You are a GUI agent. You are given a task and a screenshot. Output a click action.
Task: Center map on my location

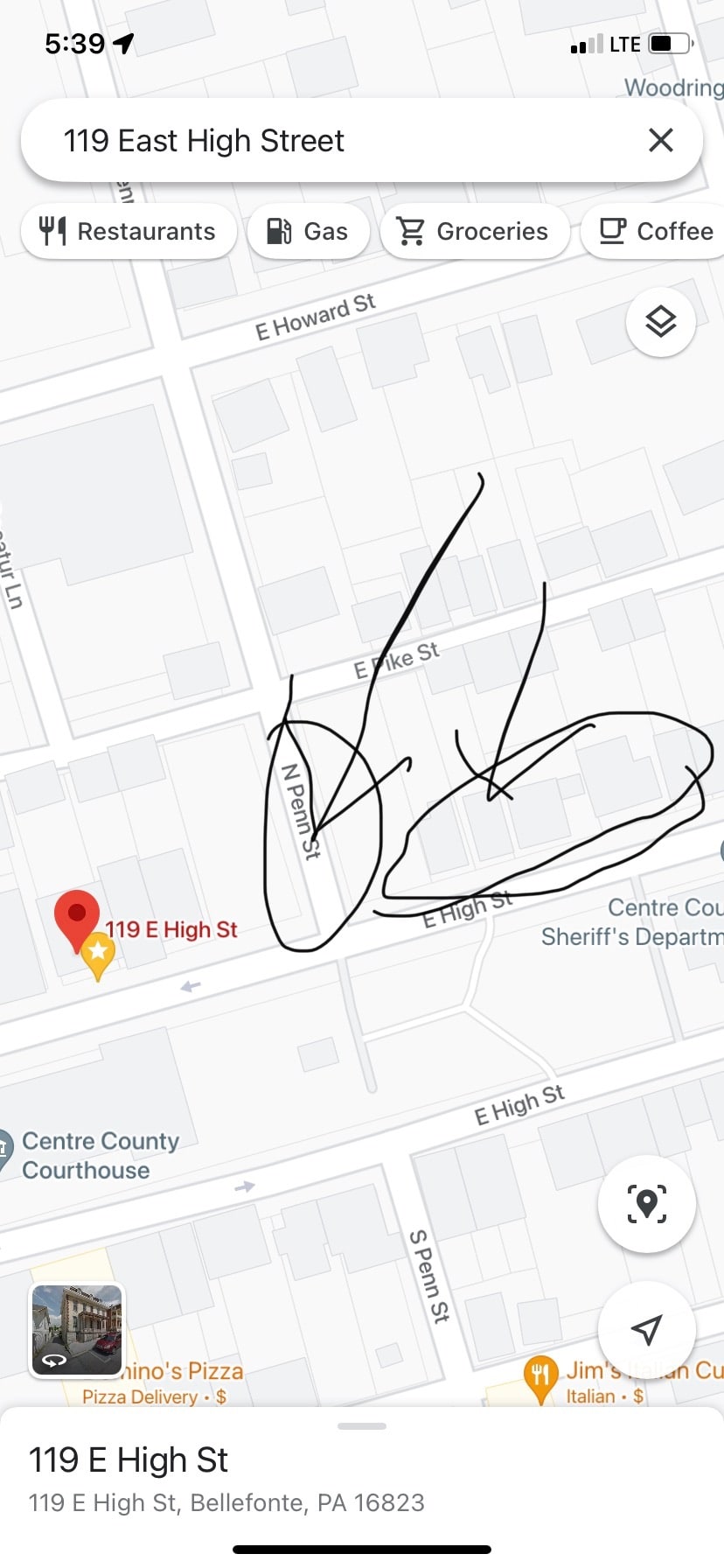tap(646, 1329)
